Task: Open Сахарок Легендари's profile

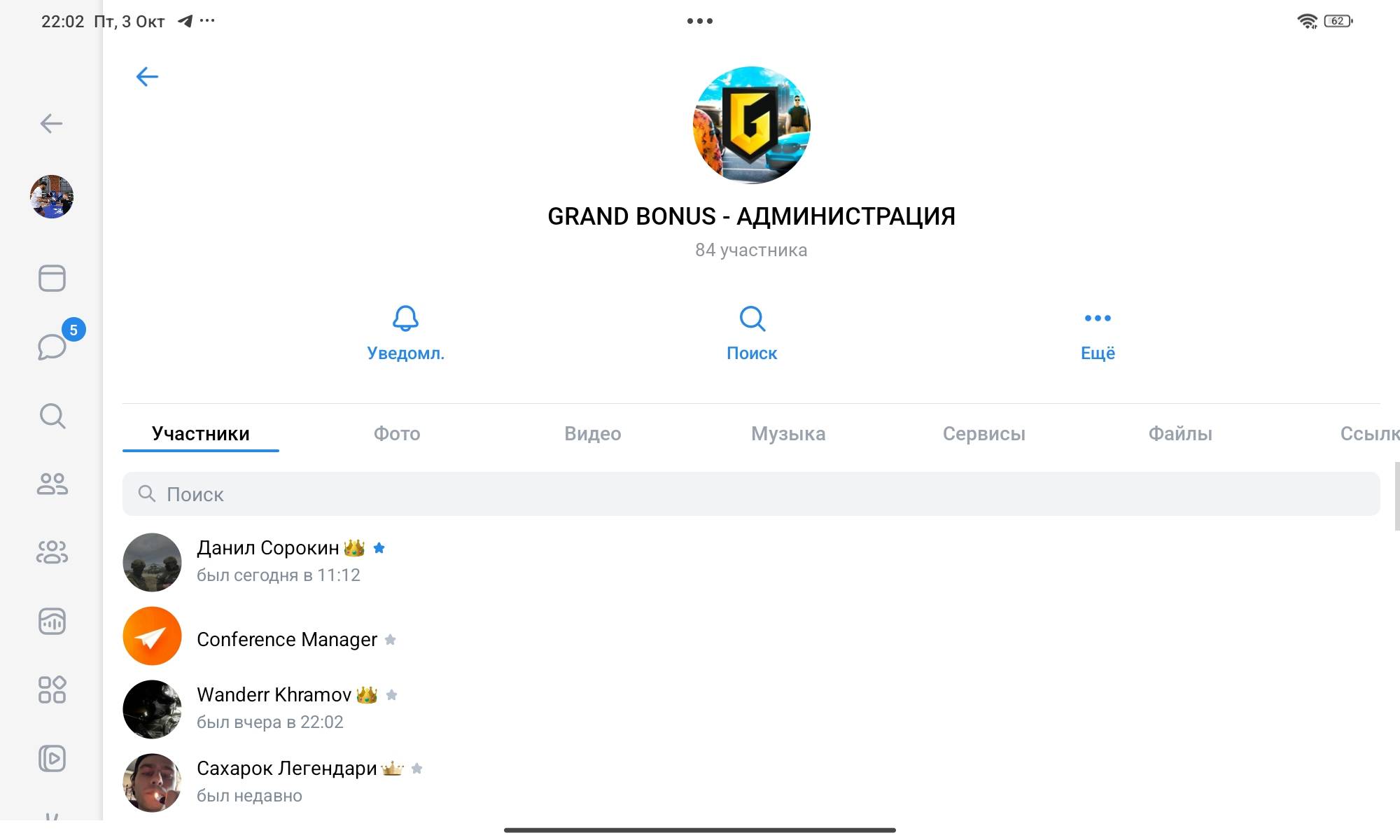Action: pos(286,780)
